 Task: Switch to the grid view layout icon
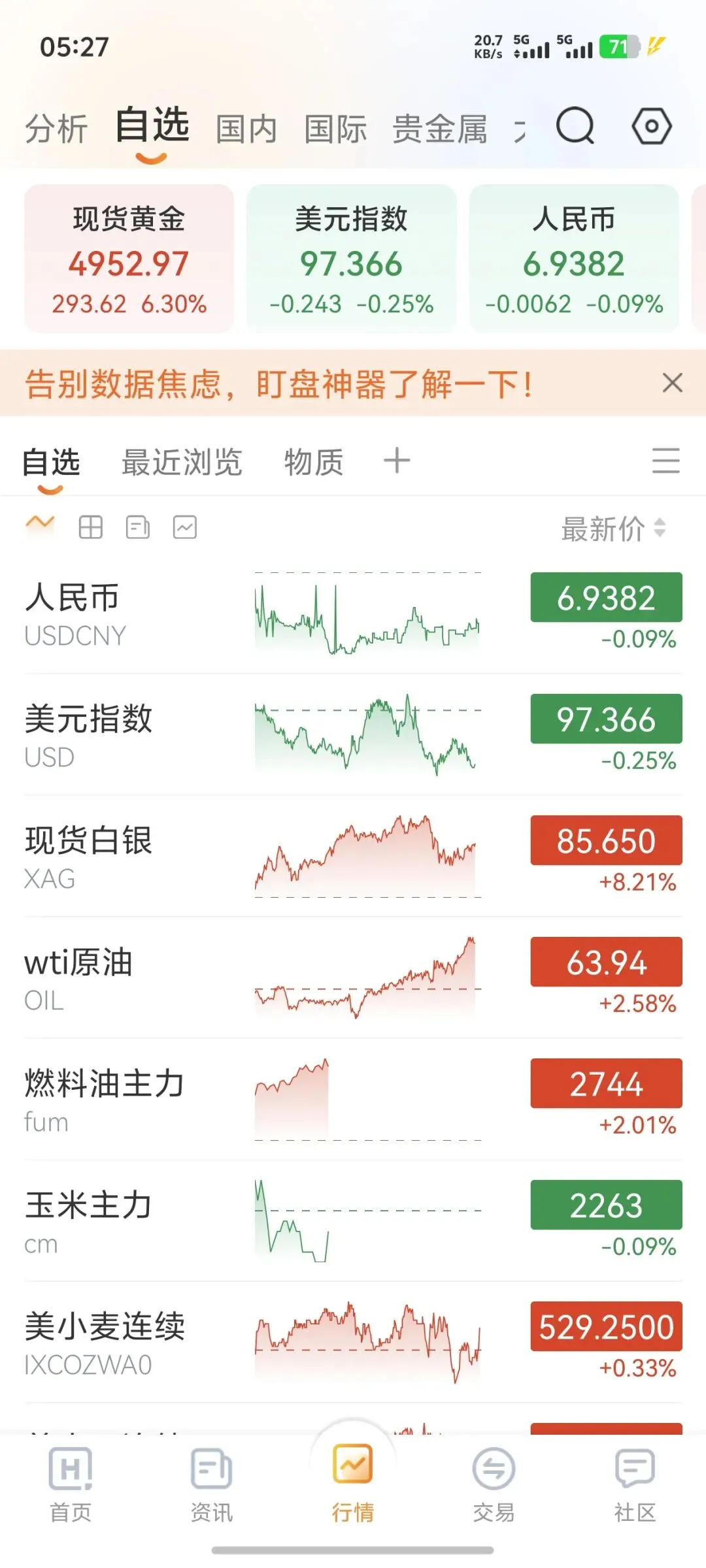pyautogui.click(x=91, y=527)
